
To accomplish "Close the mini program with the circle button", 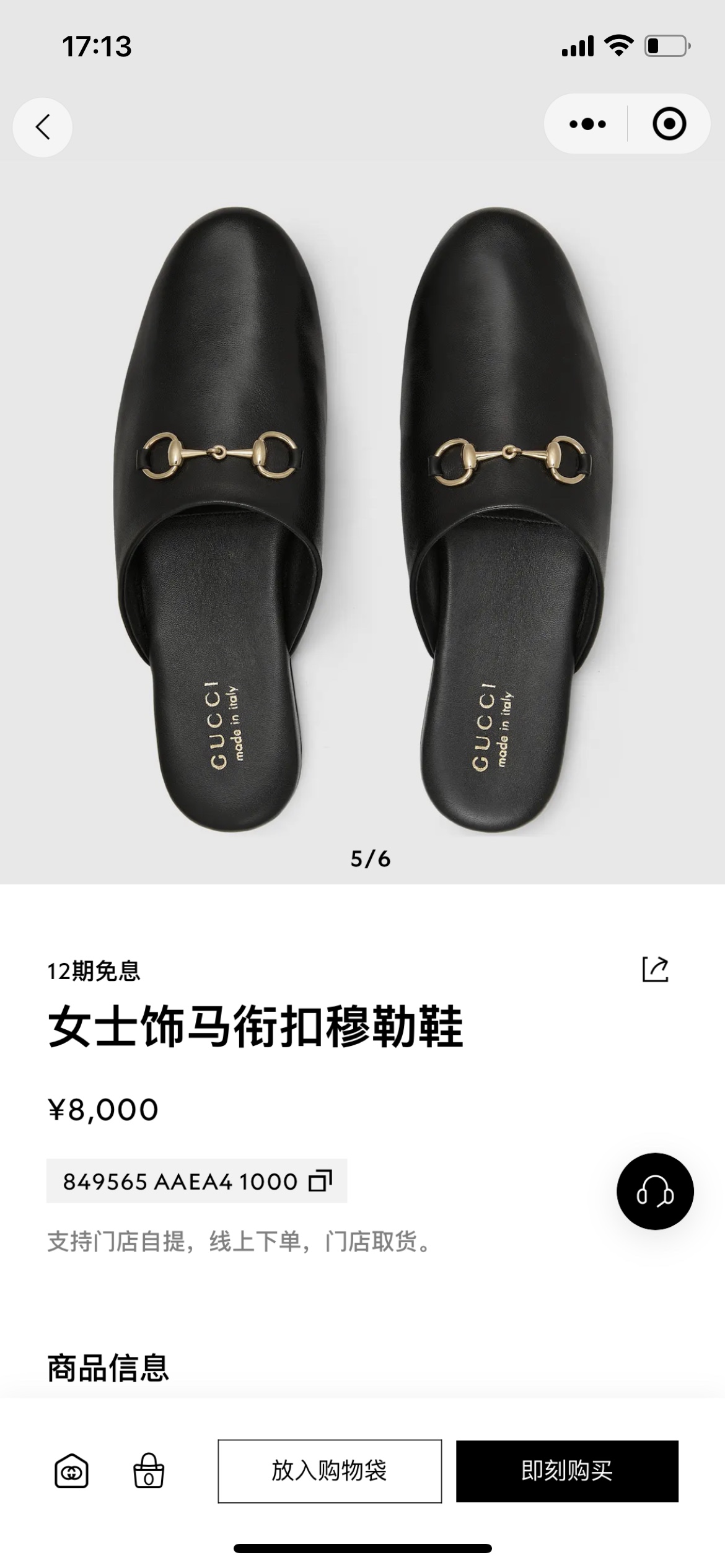I will tap(669, 124).
